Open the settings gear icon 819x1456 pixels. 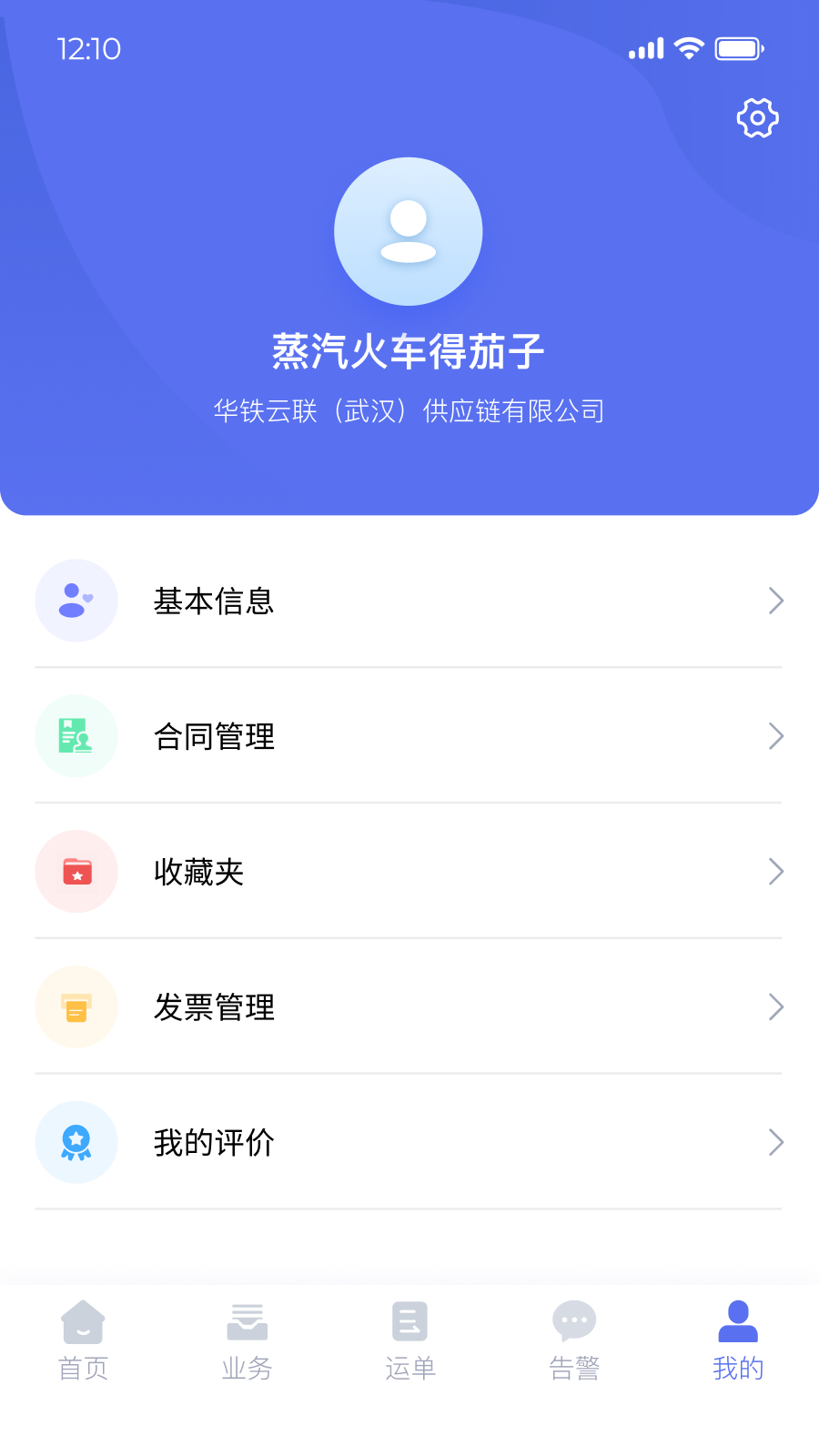756,116
